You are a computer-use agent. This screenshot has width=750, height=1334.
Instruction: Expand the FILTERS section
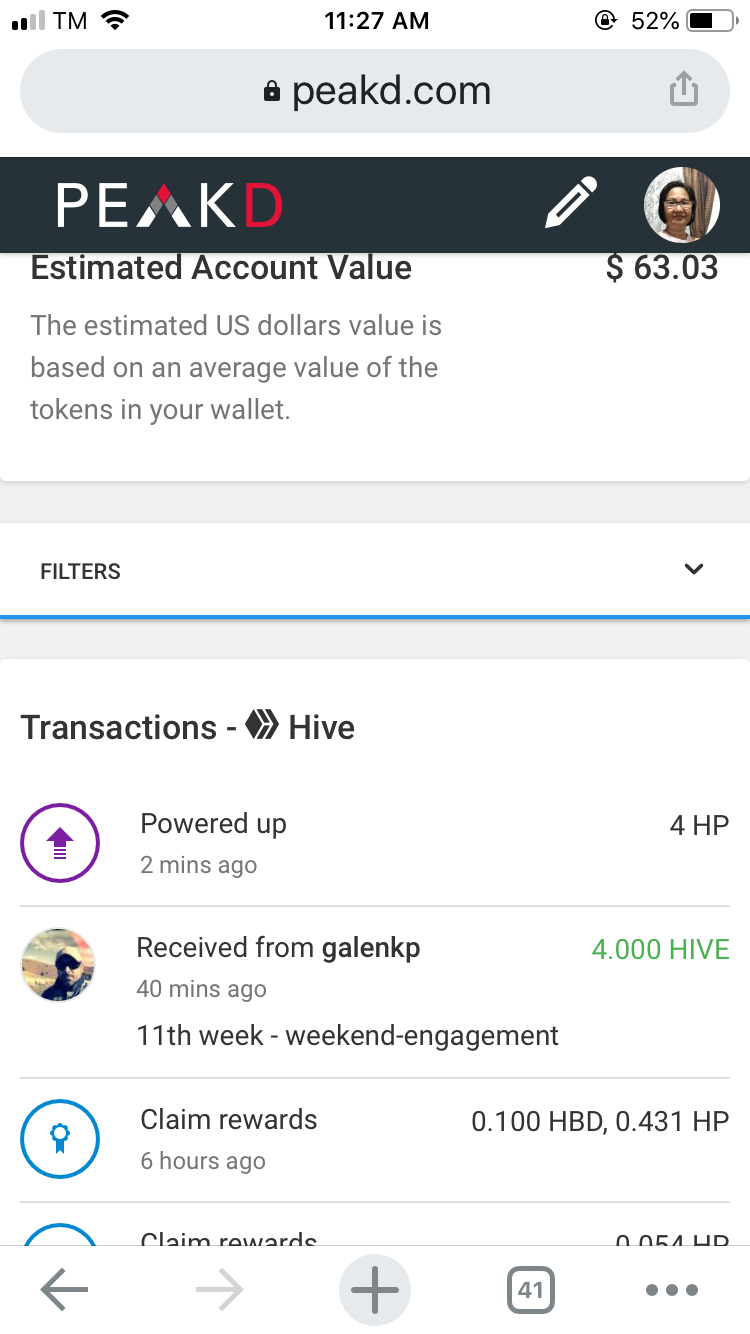(x=80, y=571)
